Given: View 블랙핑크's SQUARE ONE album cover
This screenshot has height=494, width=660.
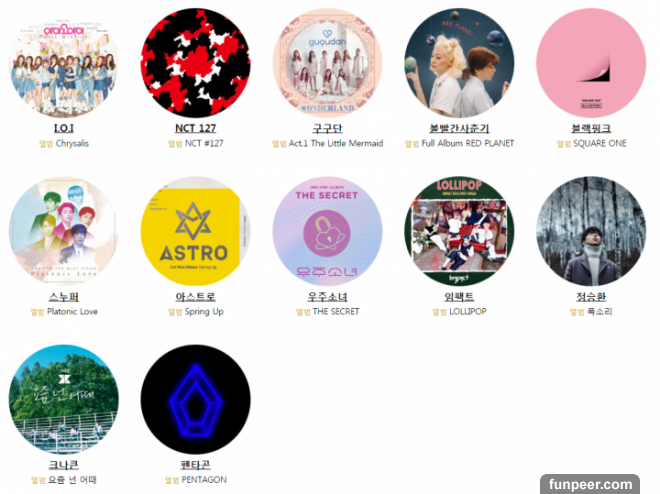Looking at the screenshot, I should (591, 62).
